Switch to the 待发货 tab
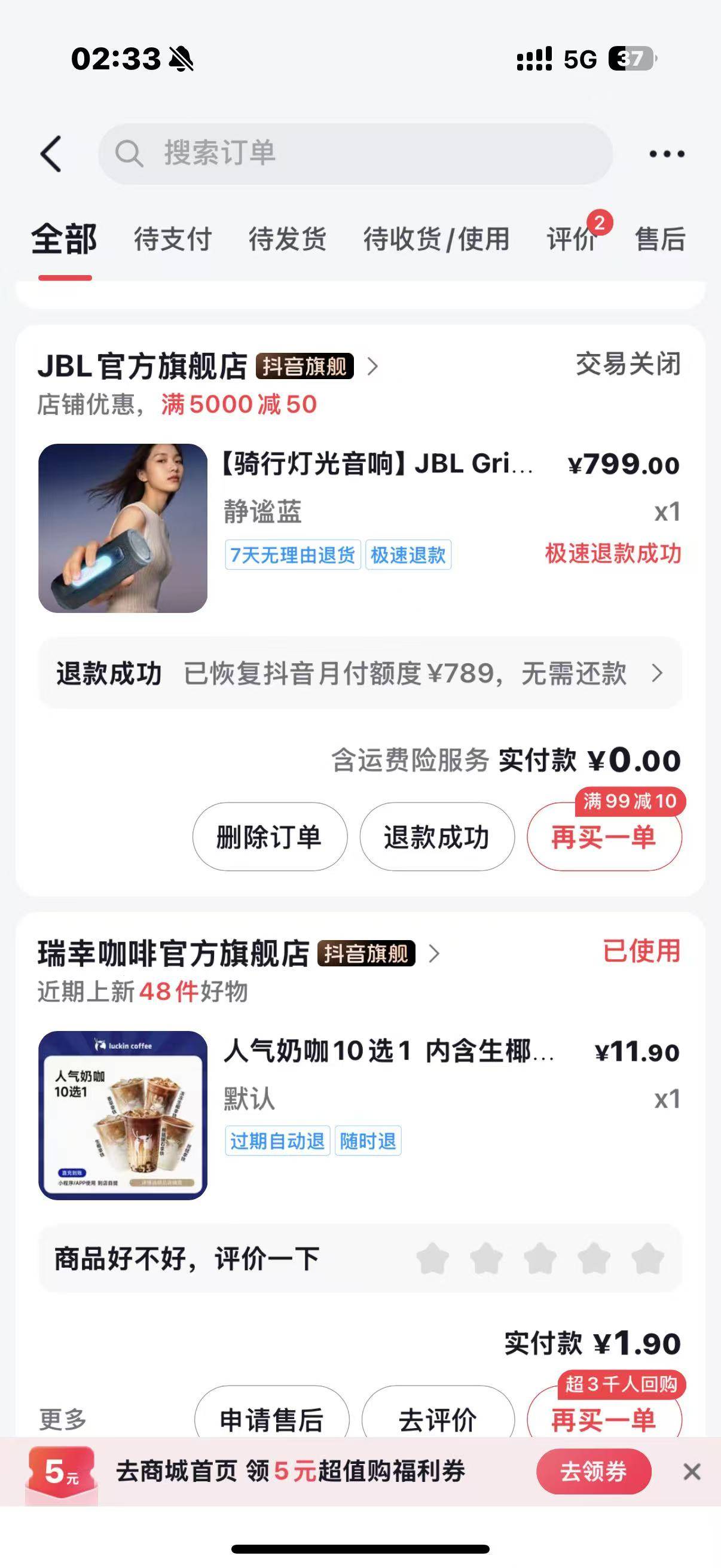 (287, 239)
